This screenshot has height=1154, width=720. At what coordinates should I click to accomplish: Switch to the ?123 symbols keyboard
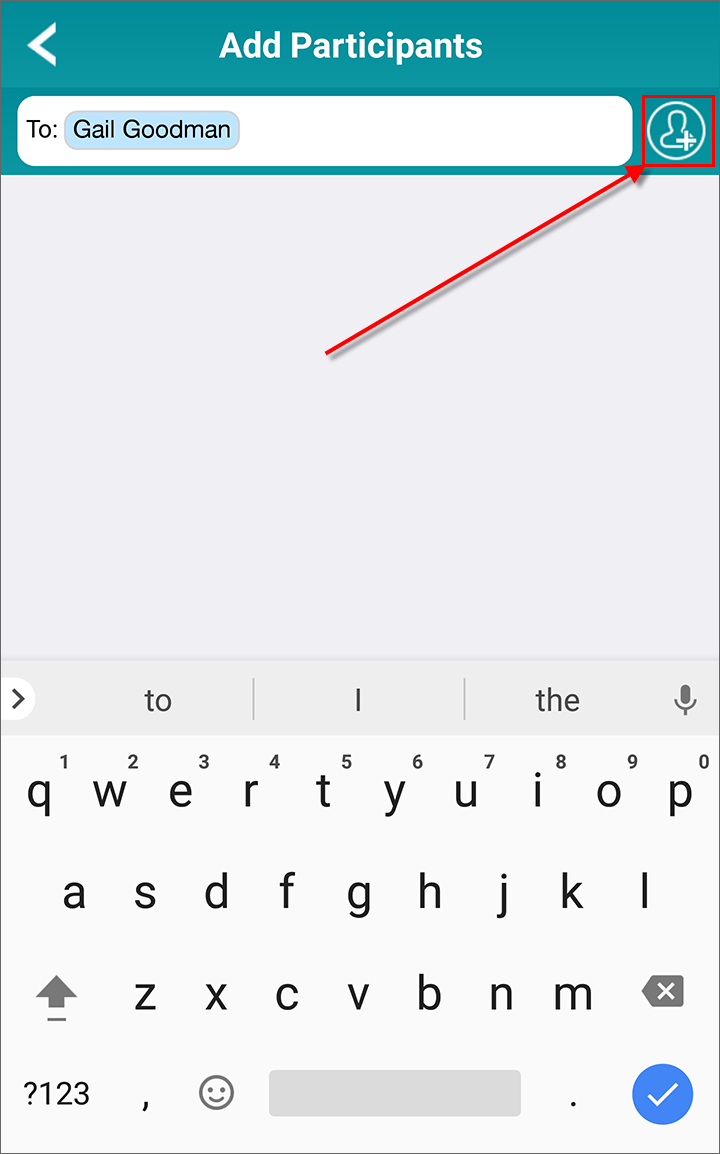[57, 1094]
